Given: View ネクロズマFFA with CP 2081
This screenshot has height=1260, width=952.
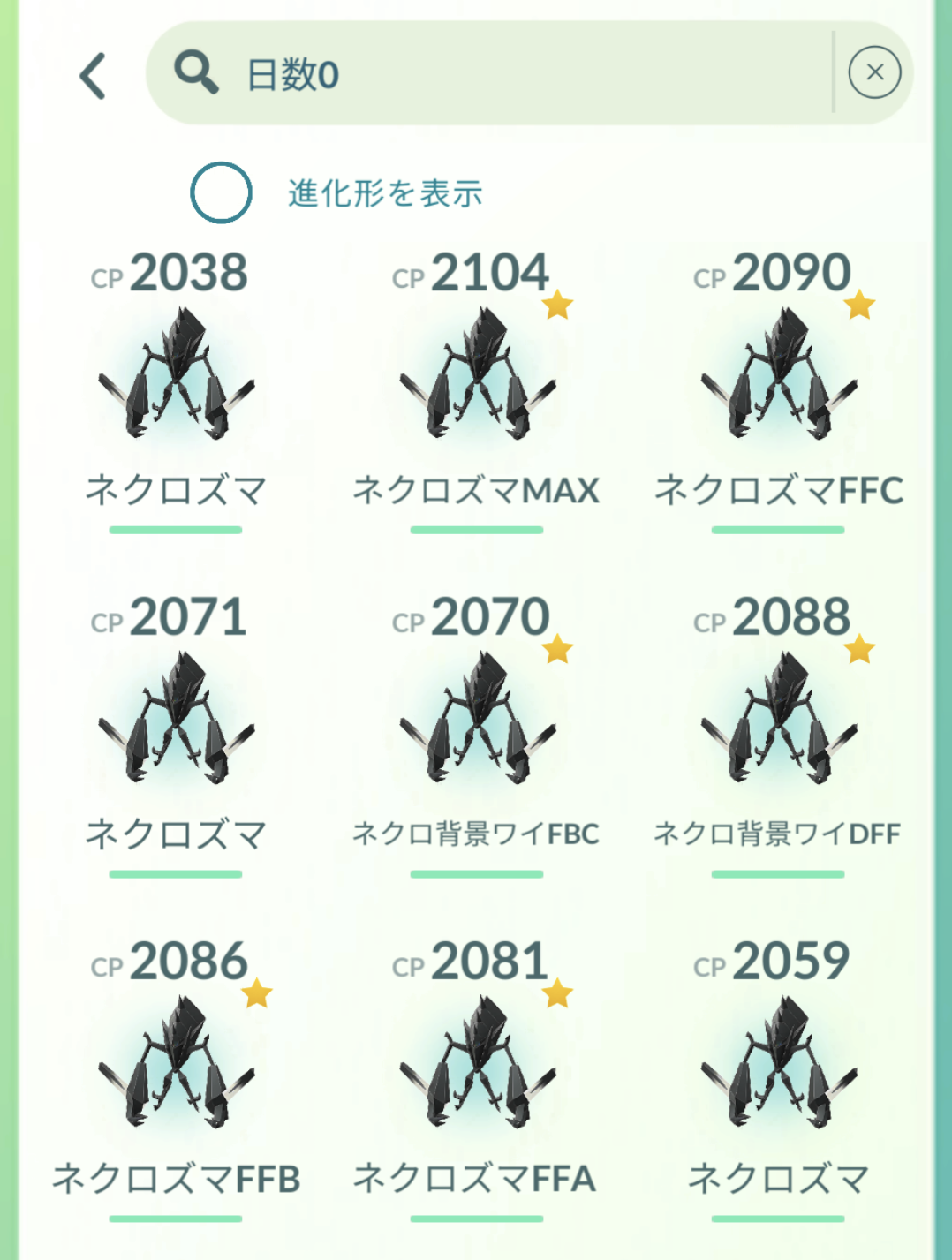Looking at the screenshot, I should 477,1064.
